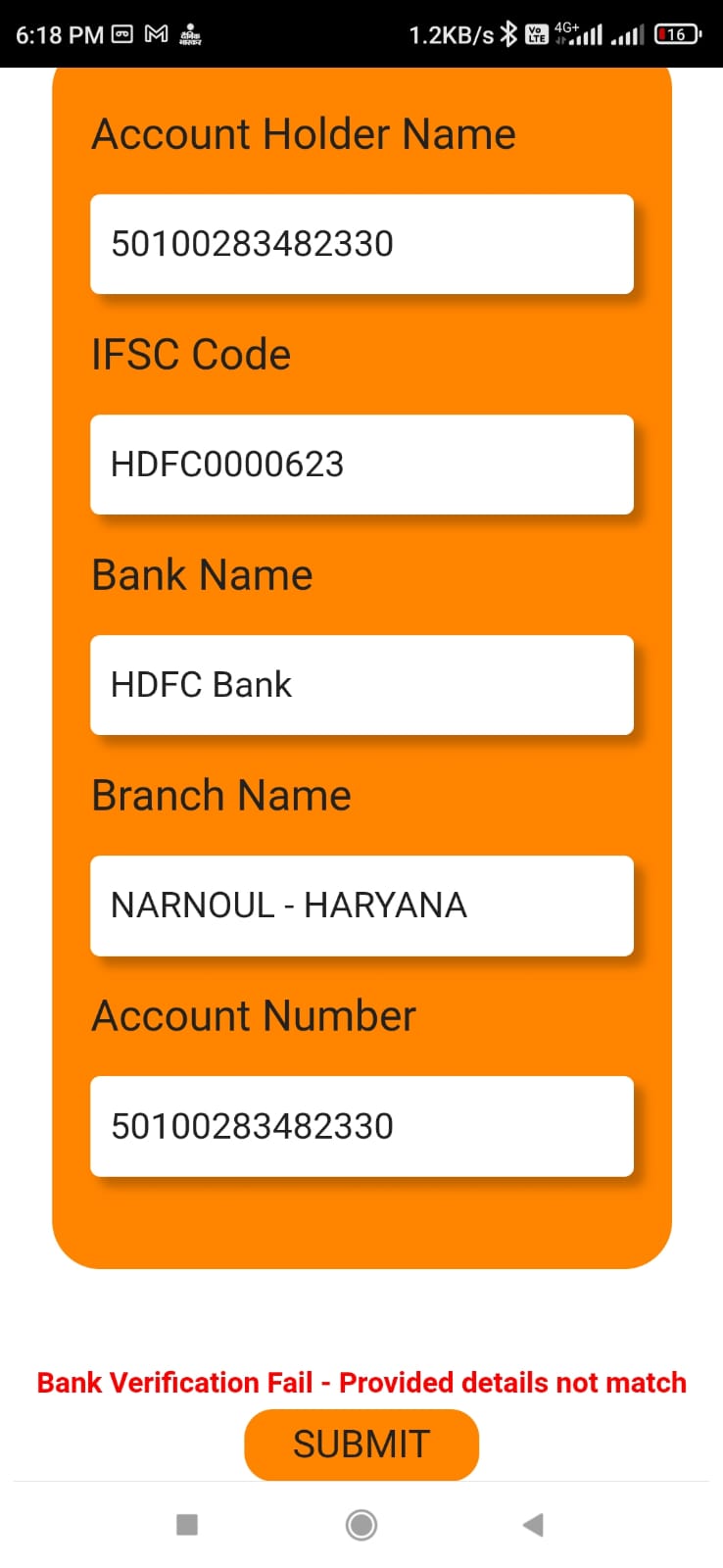Edit the Account Holder Name field
This screenshot has width=723, height=1568.
coord(361,244)
